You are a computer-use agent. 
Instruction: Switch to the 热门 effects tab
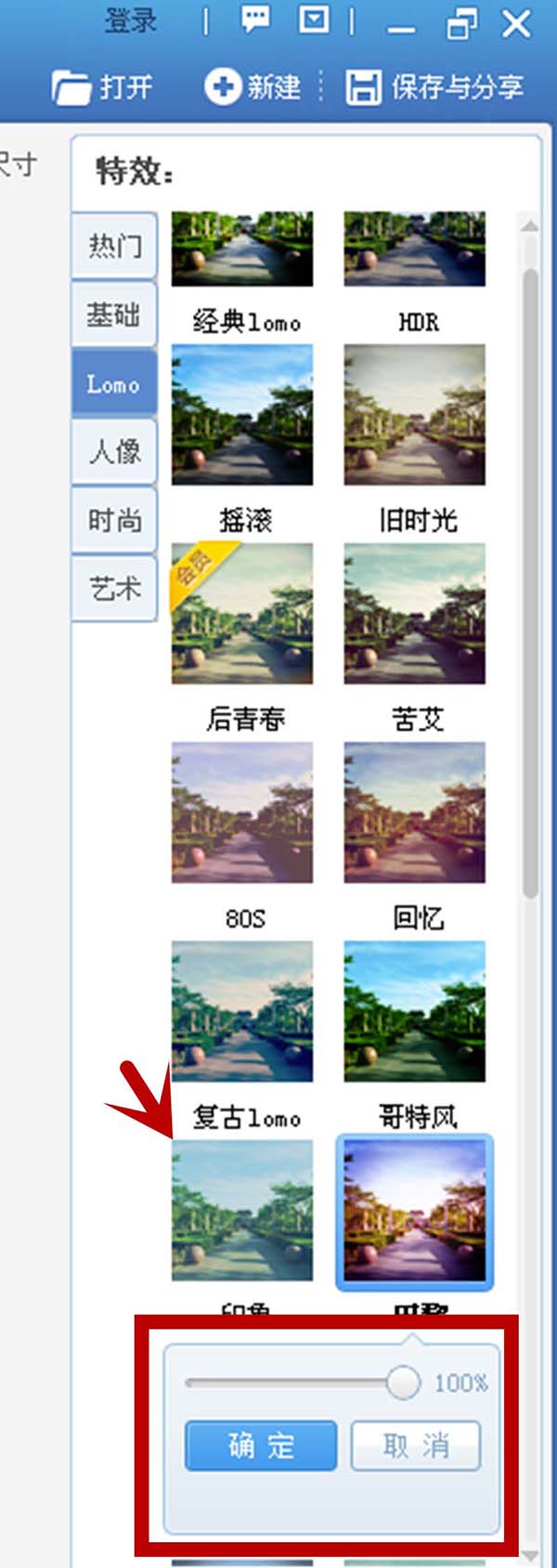[x=114, y=246]
